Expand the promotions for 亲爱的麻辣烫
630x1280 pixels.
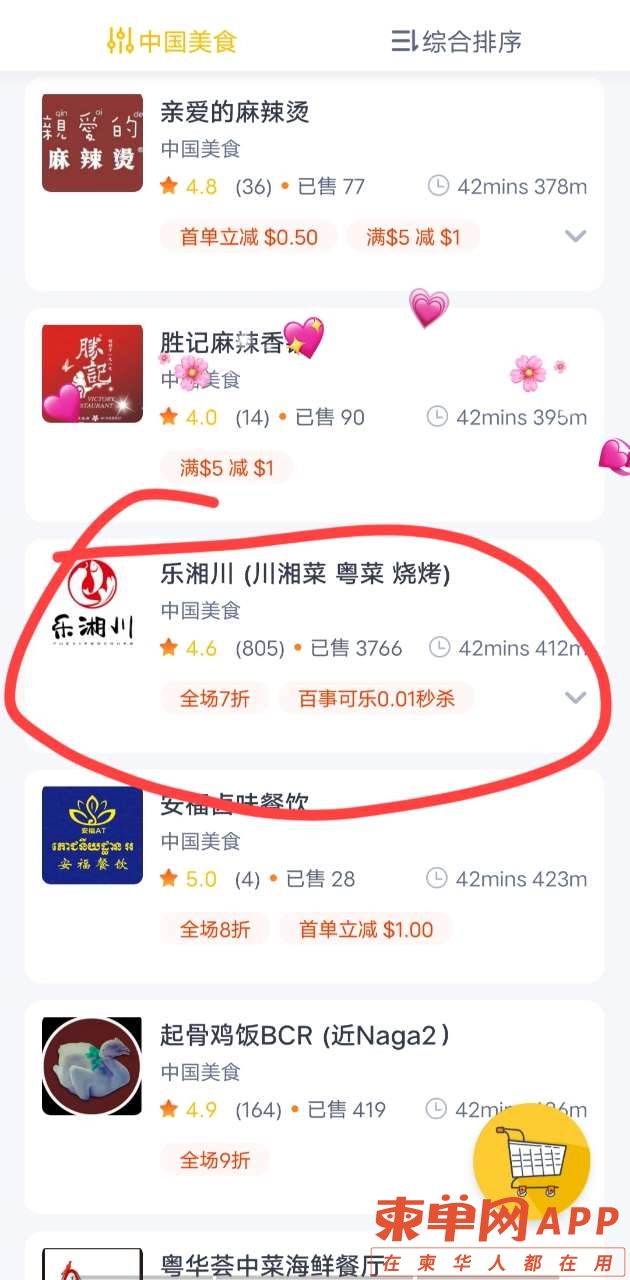pyautogui.click(x=575, y=237)
